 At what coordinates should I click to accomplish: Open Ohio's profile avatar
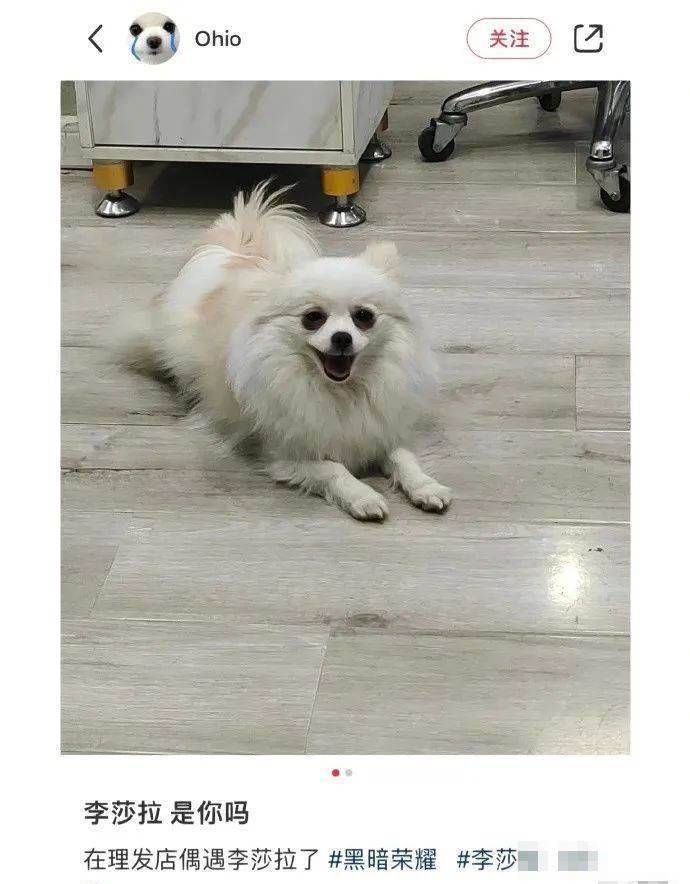pyautogui.click(x=153, y=39)
